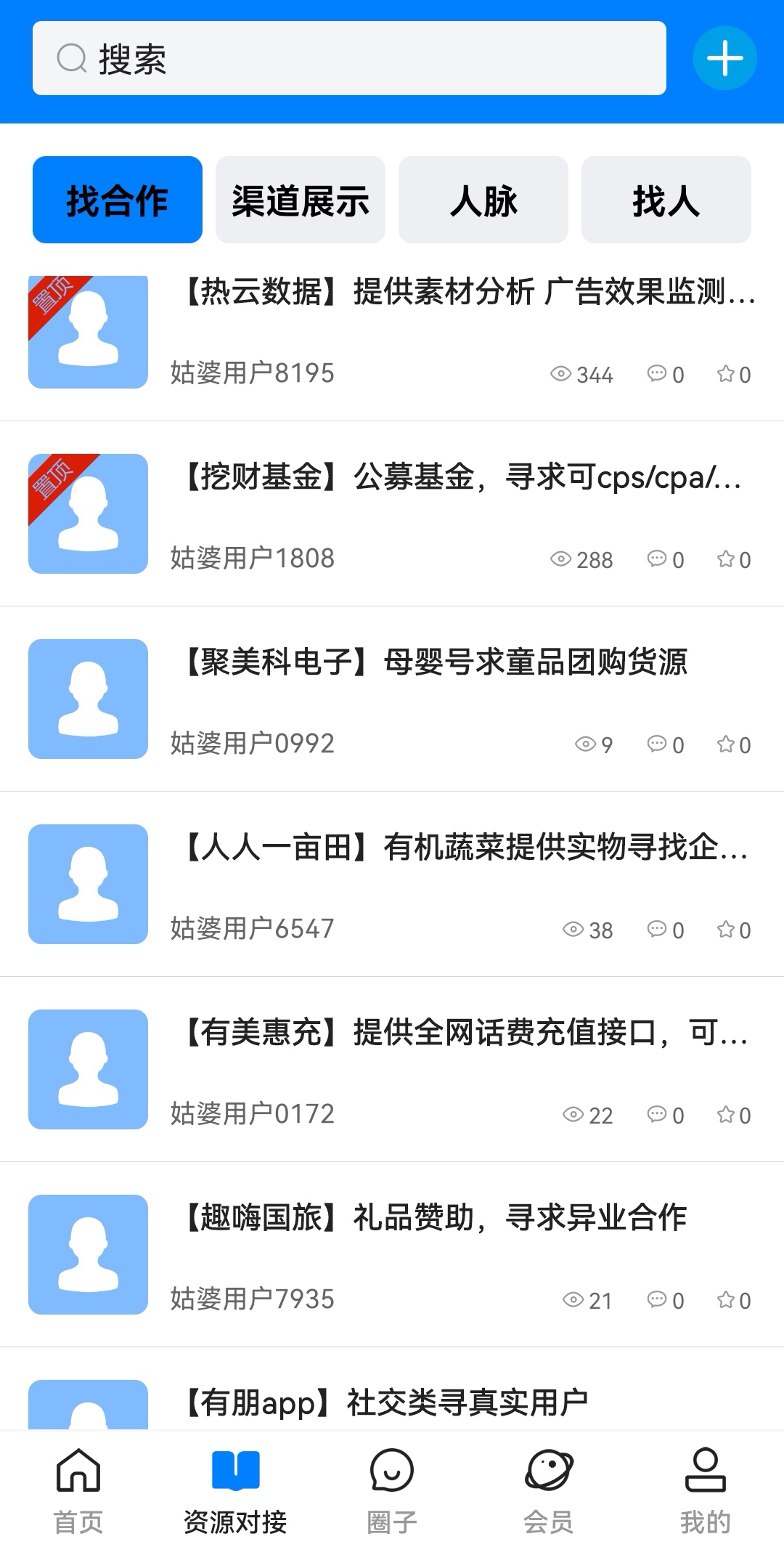Switch to the 找人 tab
The width and height of the screenshot is (784, 1547).
666,200
